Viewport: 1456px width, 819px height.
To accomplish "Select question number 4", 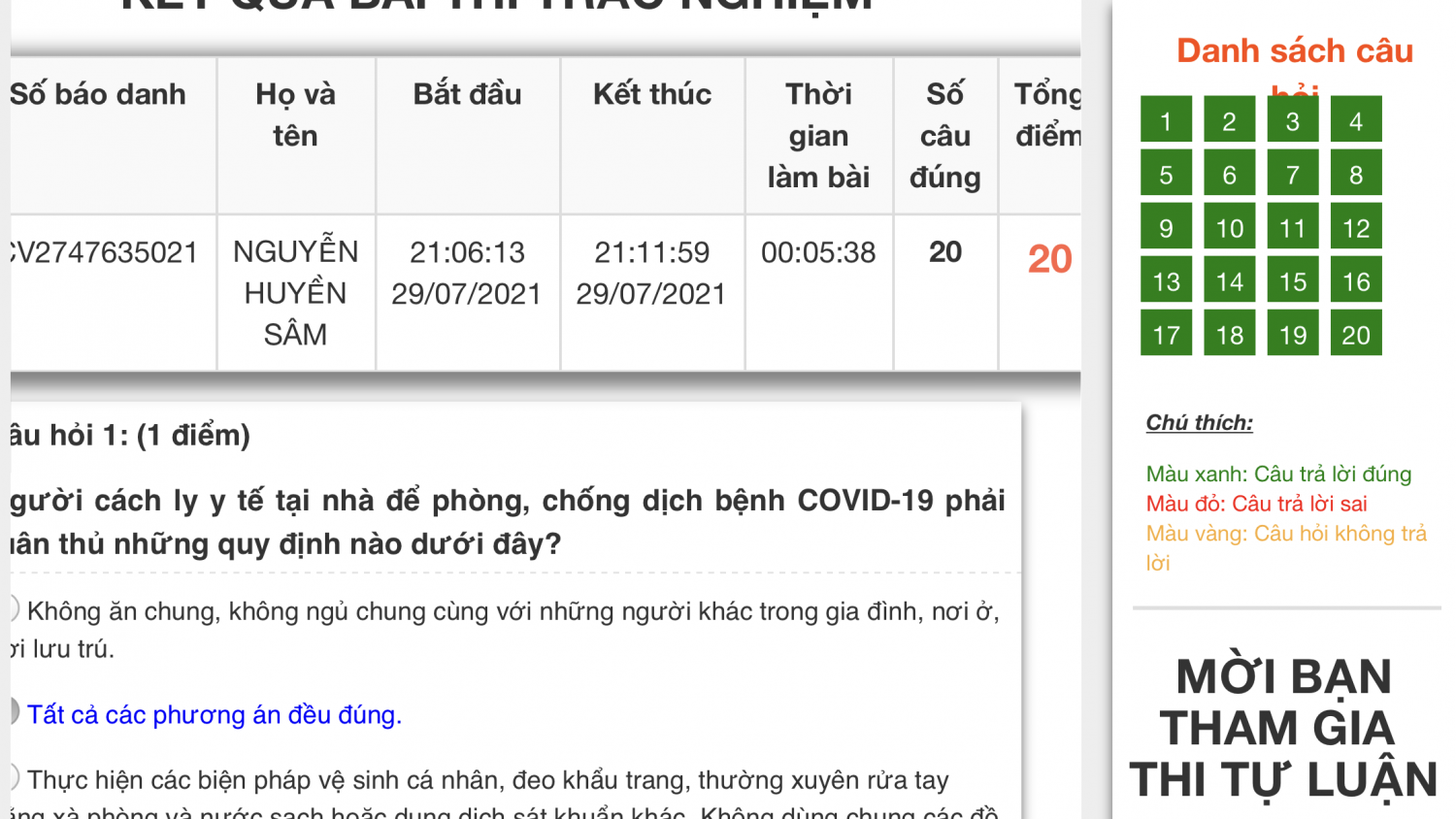I will (x=1356, y=120).
